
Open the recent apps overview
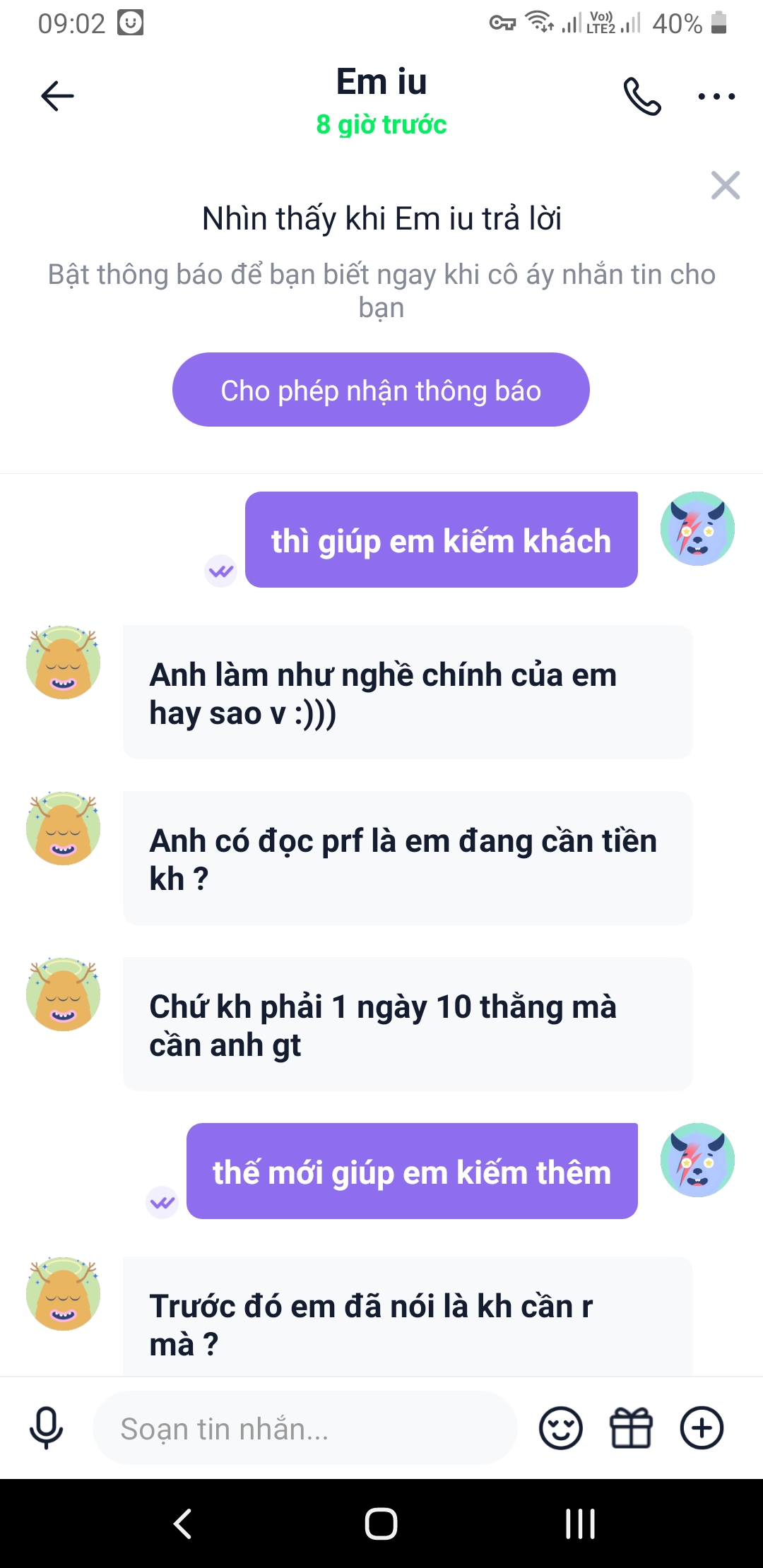[581, 1524]
